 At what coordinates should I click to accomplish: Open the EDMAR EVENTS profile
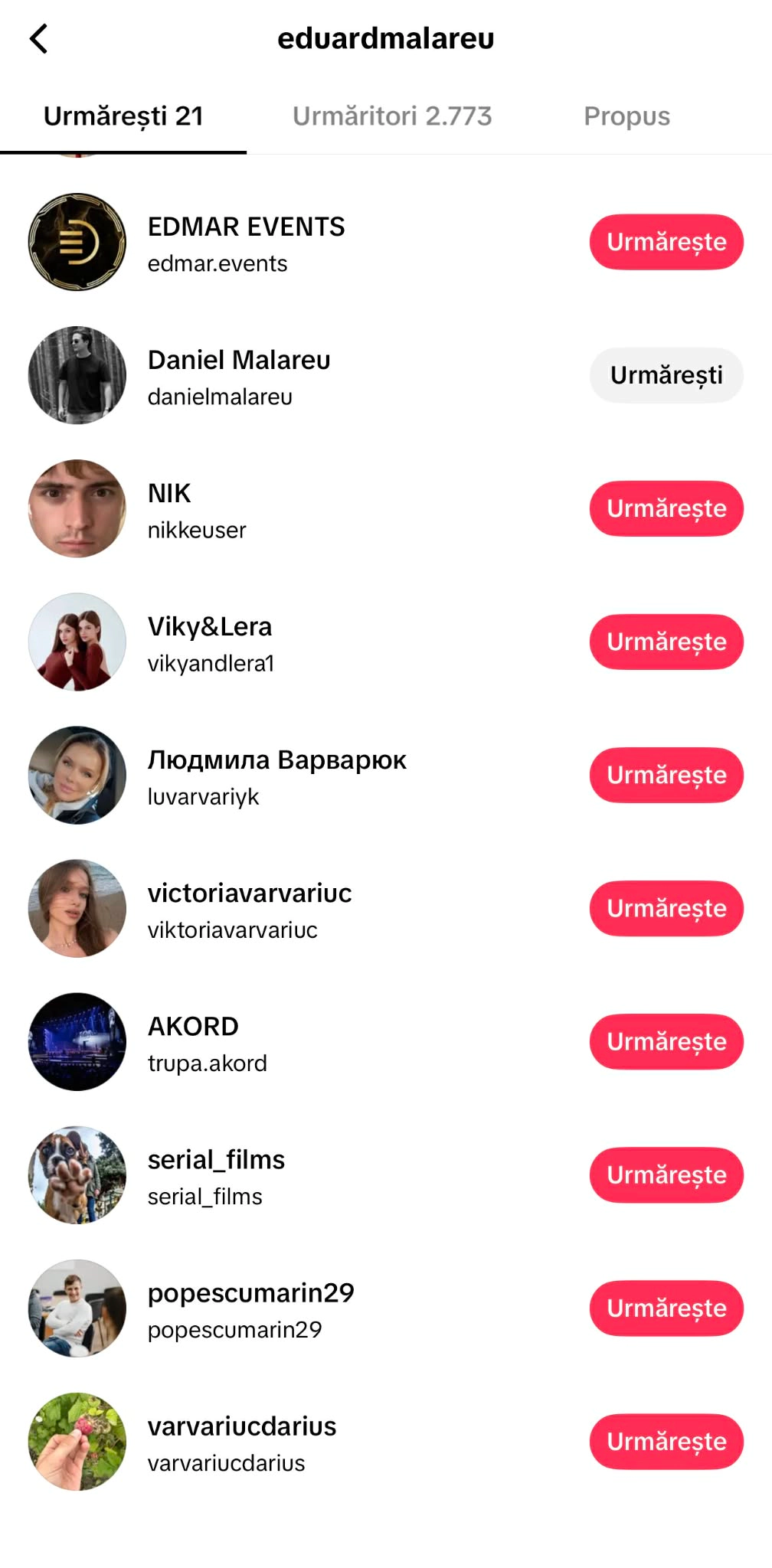[245, 242]
